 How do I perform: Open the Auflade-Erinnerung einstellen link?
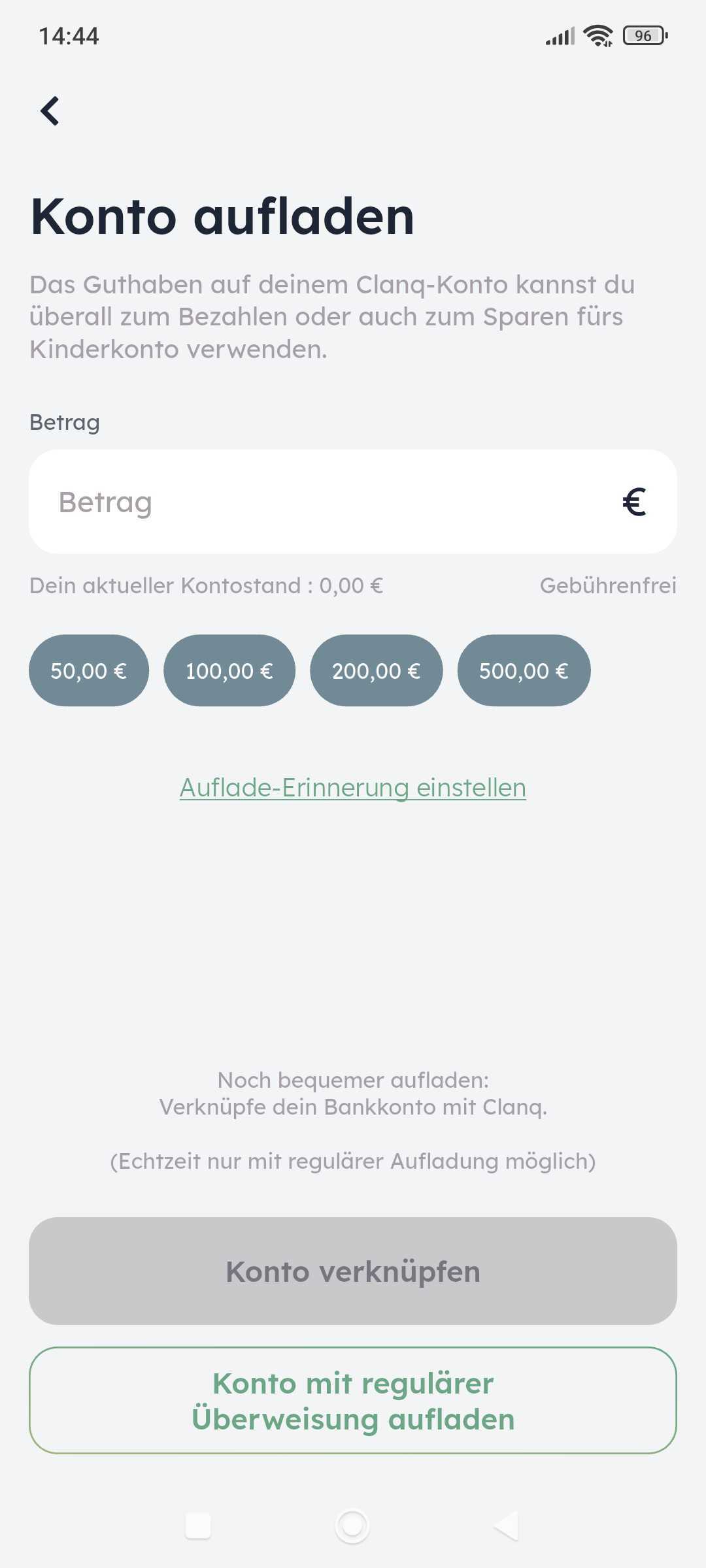coord(353,787)
